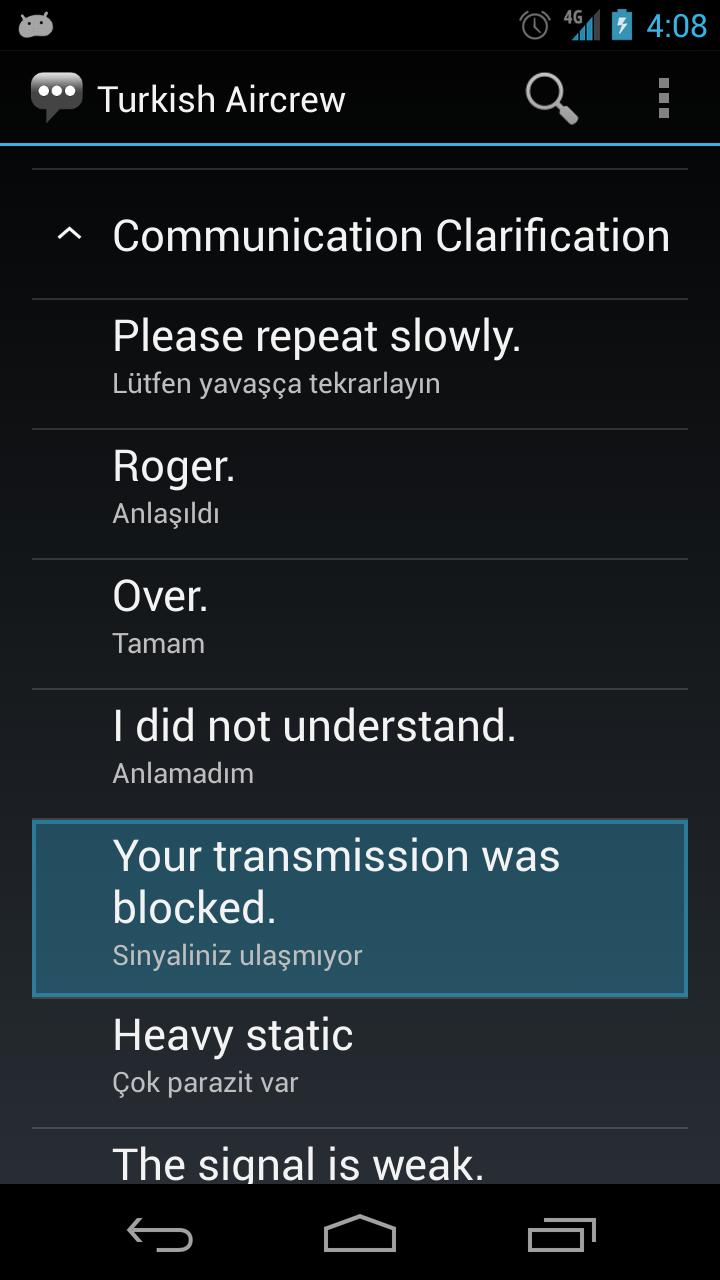Choose the "Roger." phrase
The height and width of the screenshot is (1280, 720).
(x=360, y=494)
